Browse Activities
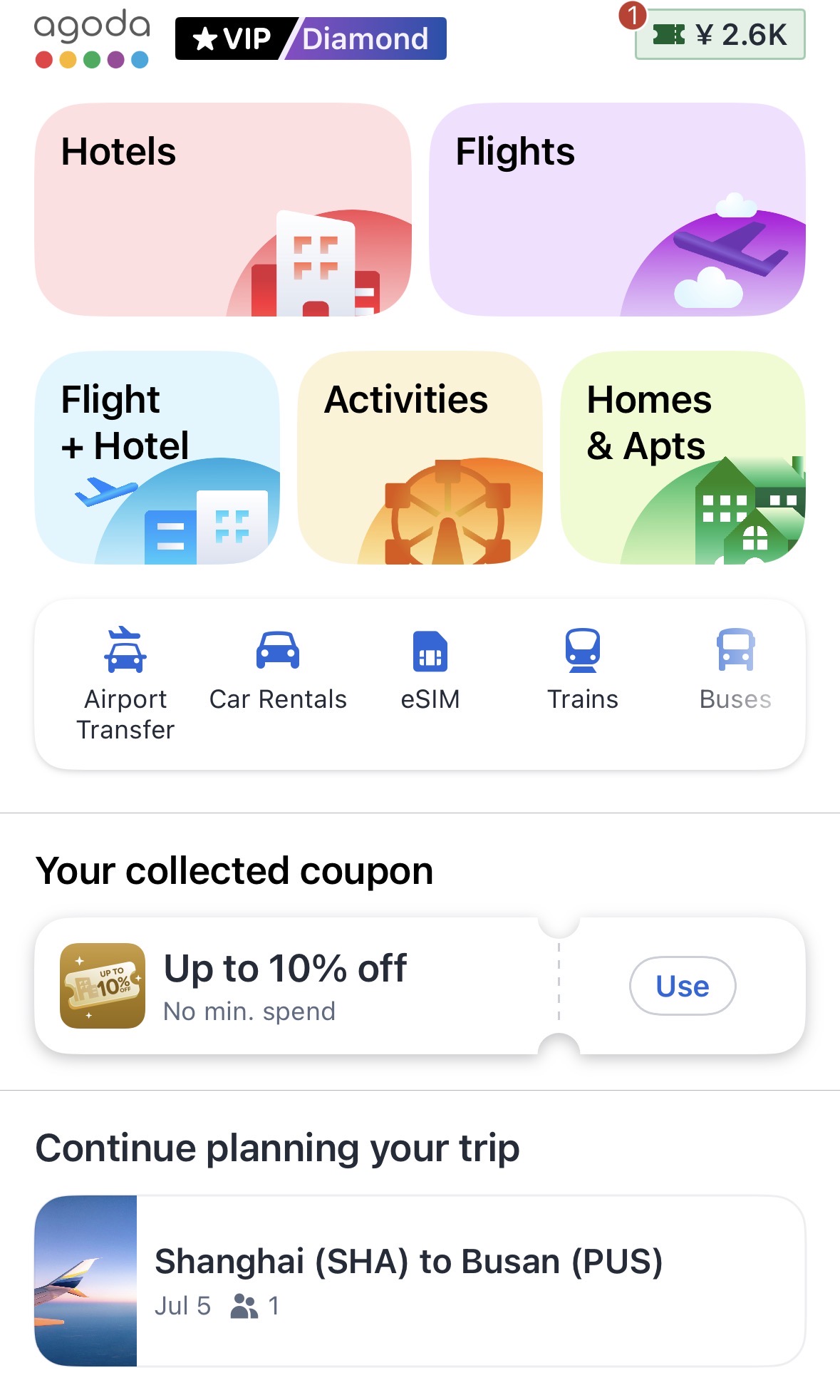 click(x=420, y=458)
